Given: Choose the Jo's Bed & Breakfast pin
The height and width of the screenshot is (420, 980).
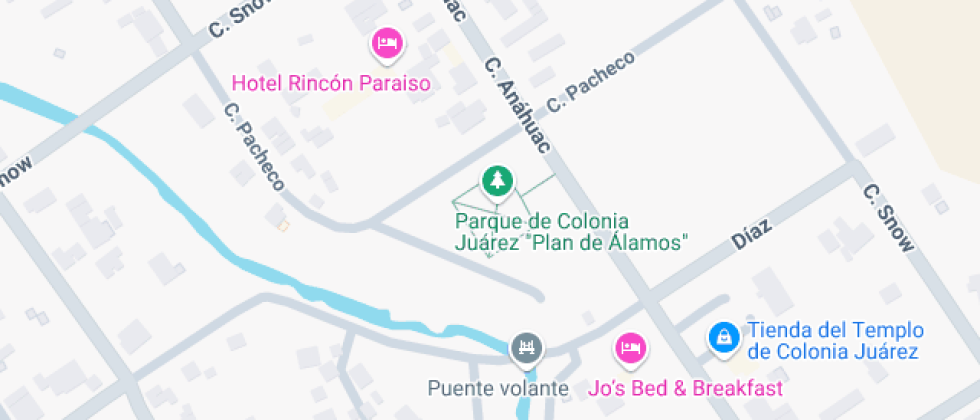Looking at the screenshot, I should [x=630, y=348].
